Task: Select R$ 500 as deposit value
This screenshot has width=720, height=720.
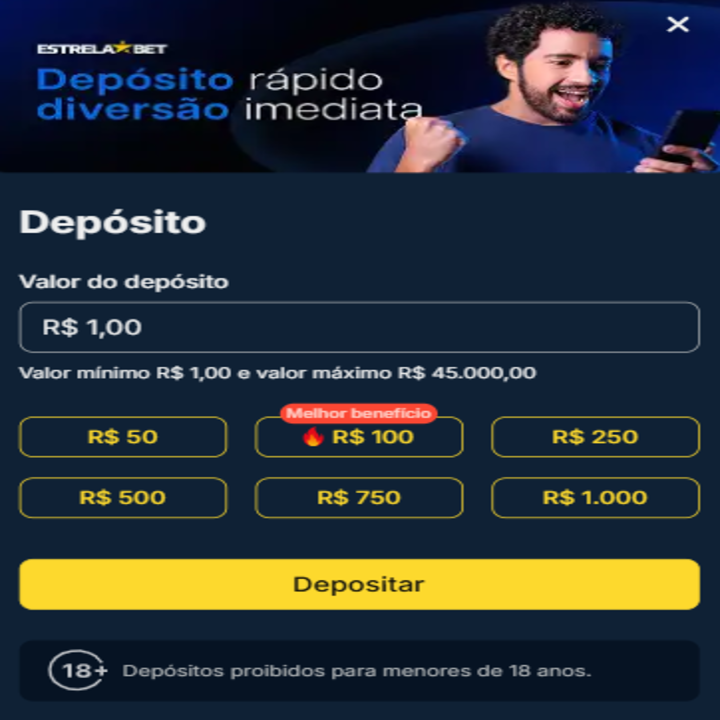Action: coord(123,497)
